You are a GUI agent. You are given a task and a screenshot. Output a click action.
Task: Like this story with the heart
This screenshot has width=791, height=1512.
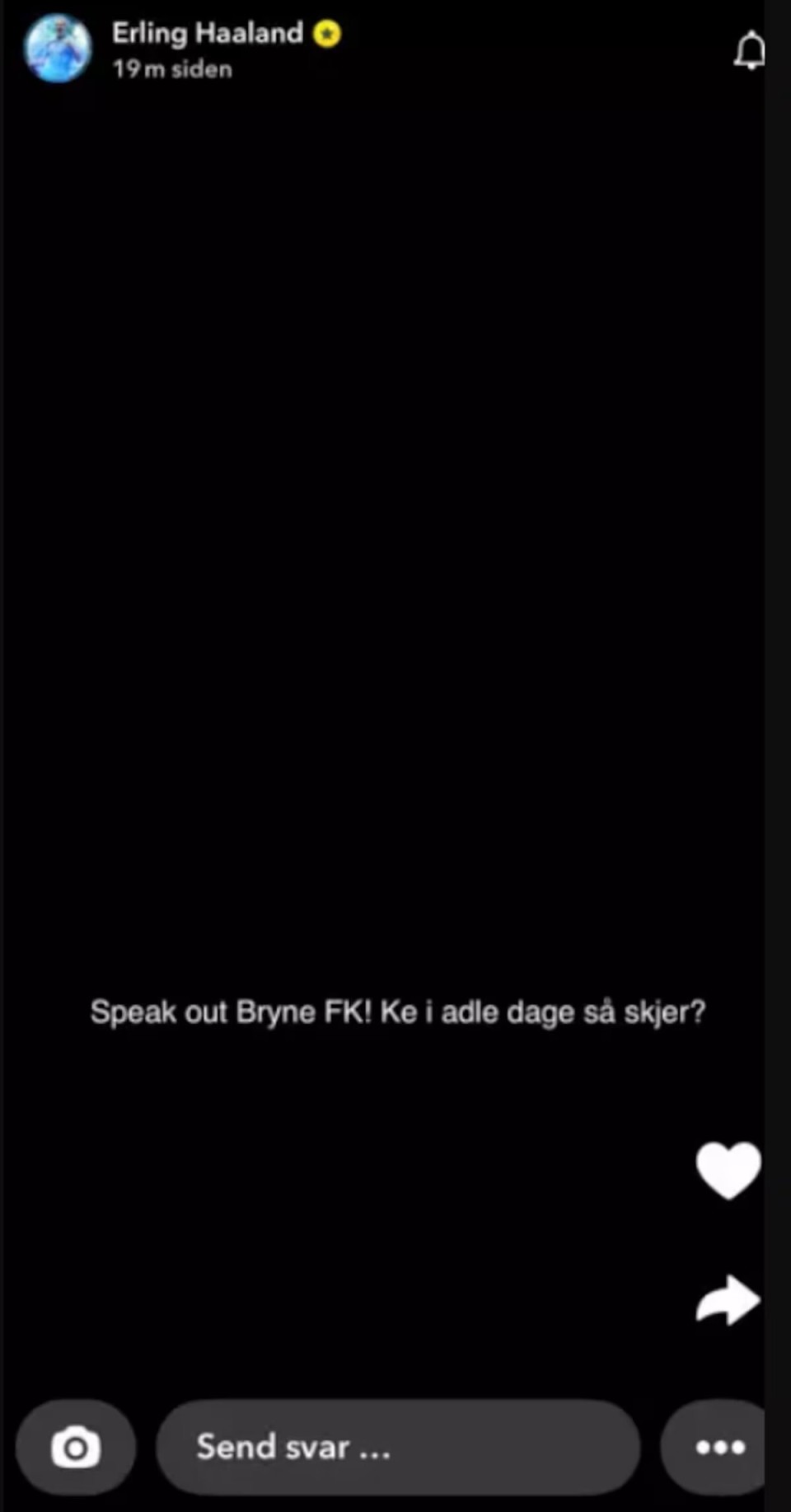[x=728, y=1169]
